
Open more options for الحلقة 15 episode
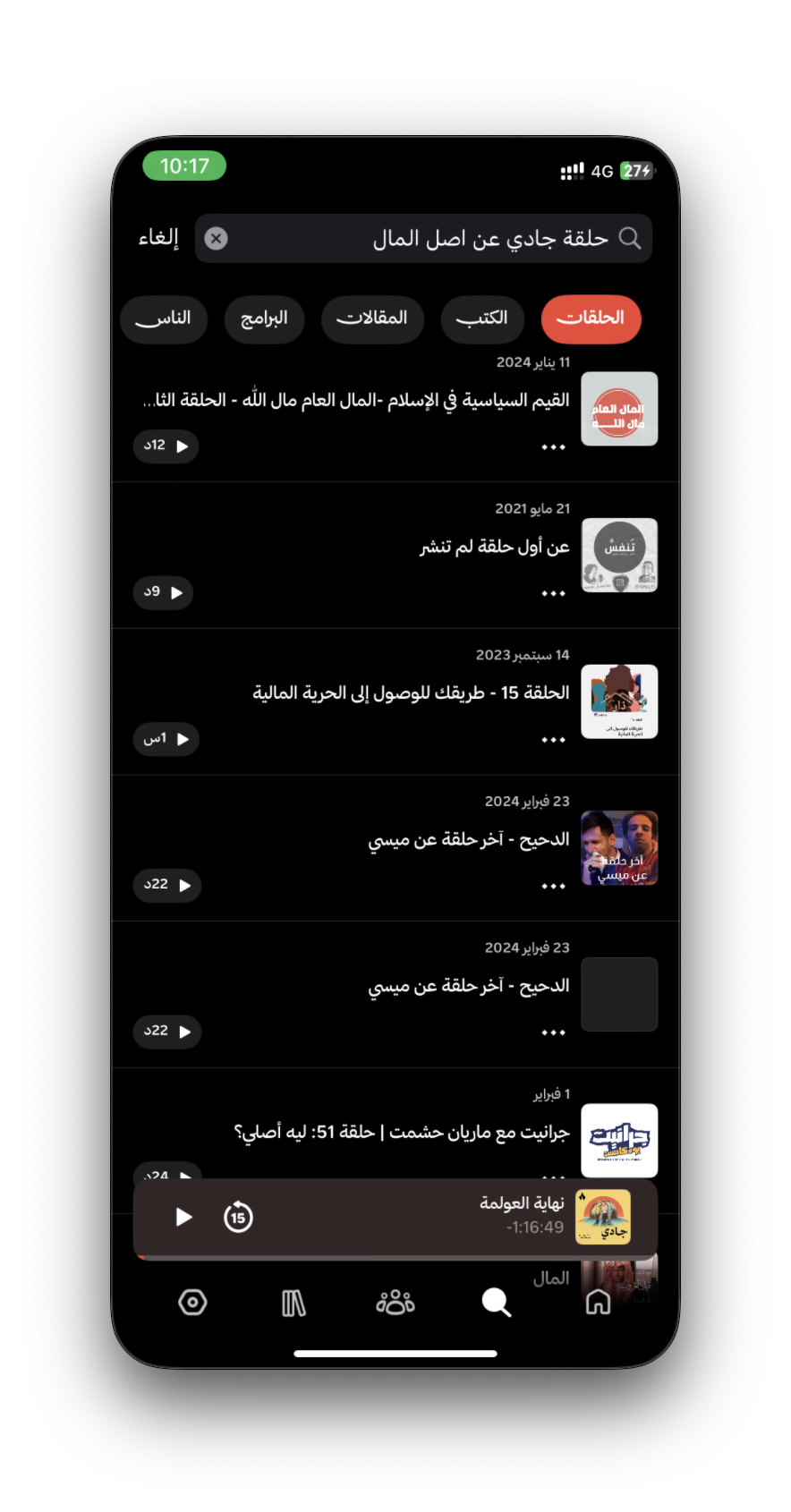tap(553, 740)
